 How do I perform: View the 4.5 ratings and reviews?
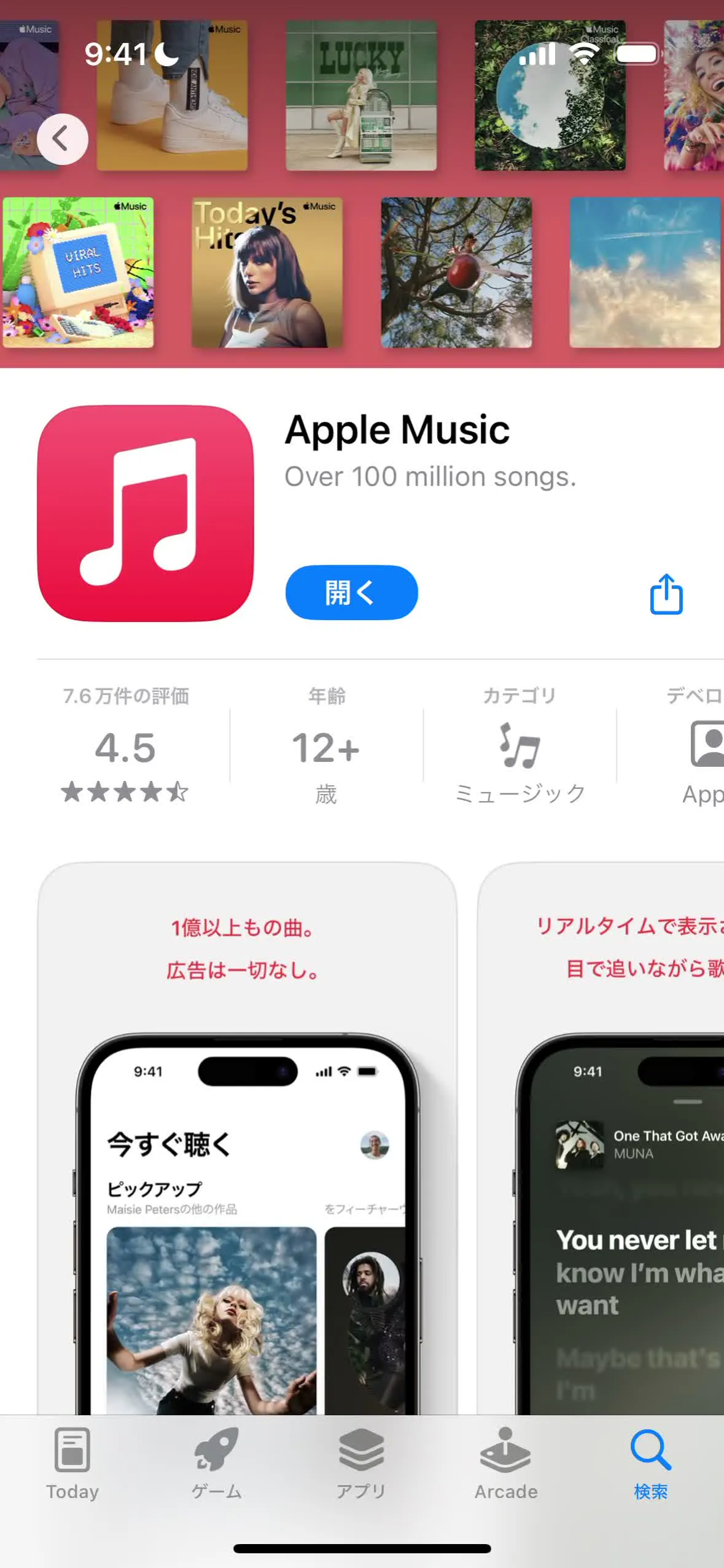(x=125, y=746)
